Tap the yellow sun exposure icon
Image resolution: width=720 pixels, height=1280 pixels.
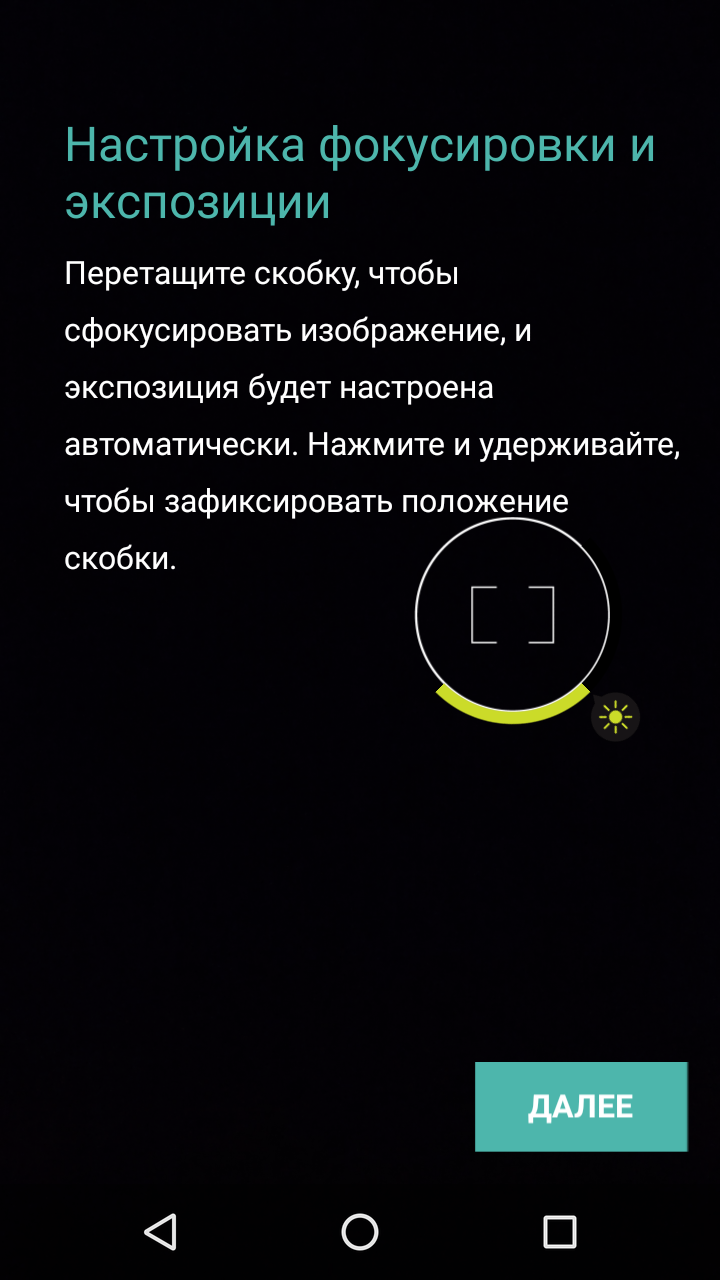tap(615, 716)
